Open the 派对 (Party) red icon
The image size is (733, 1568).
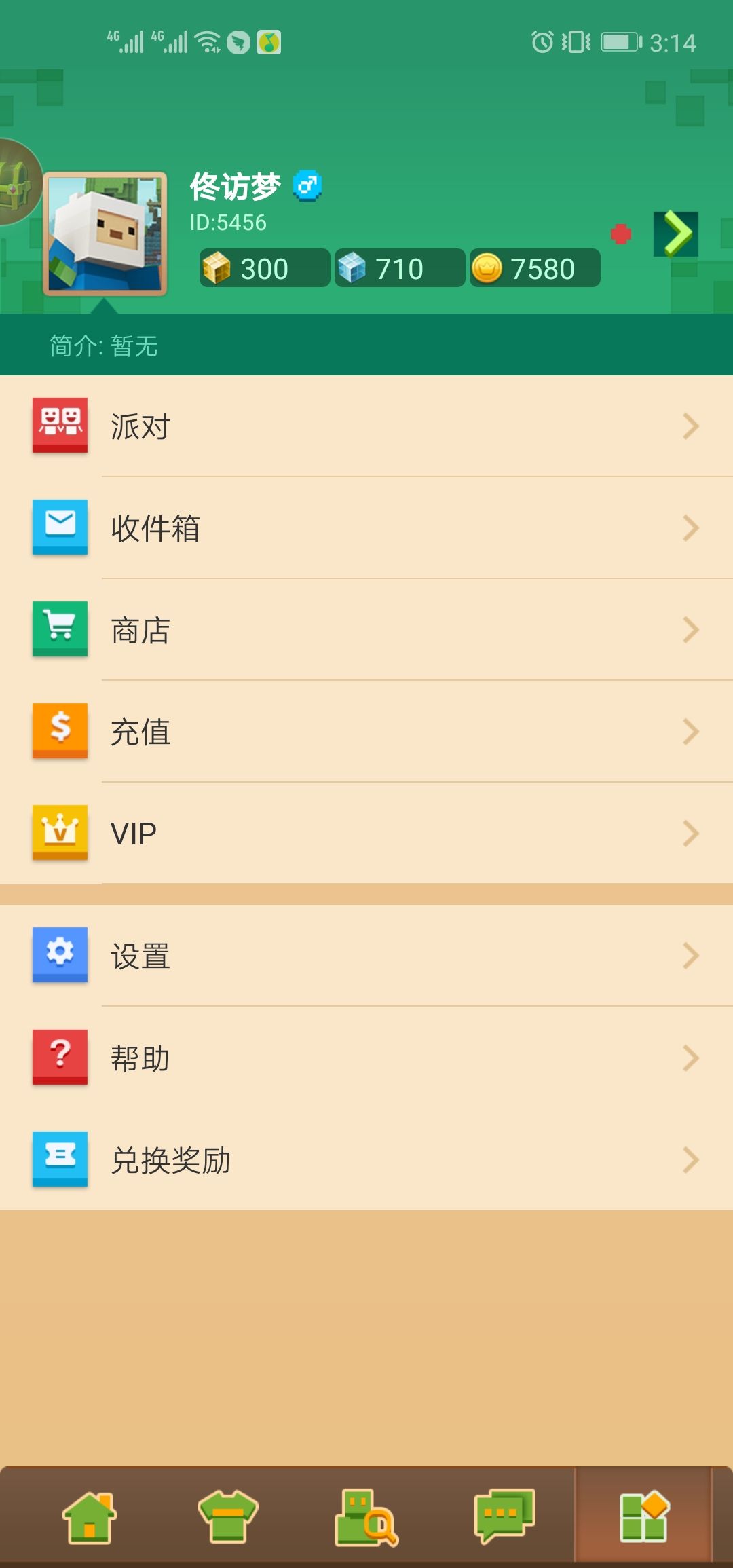tap(60, 426)
